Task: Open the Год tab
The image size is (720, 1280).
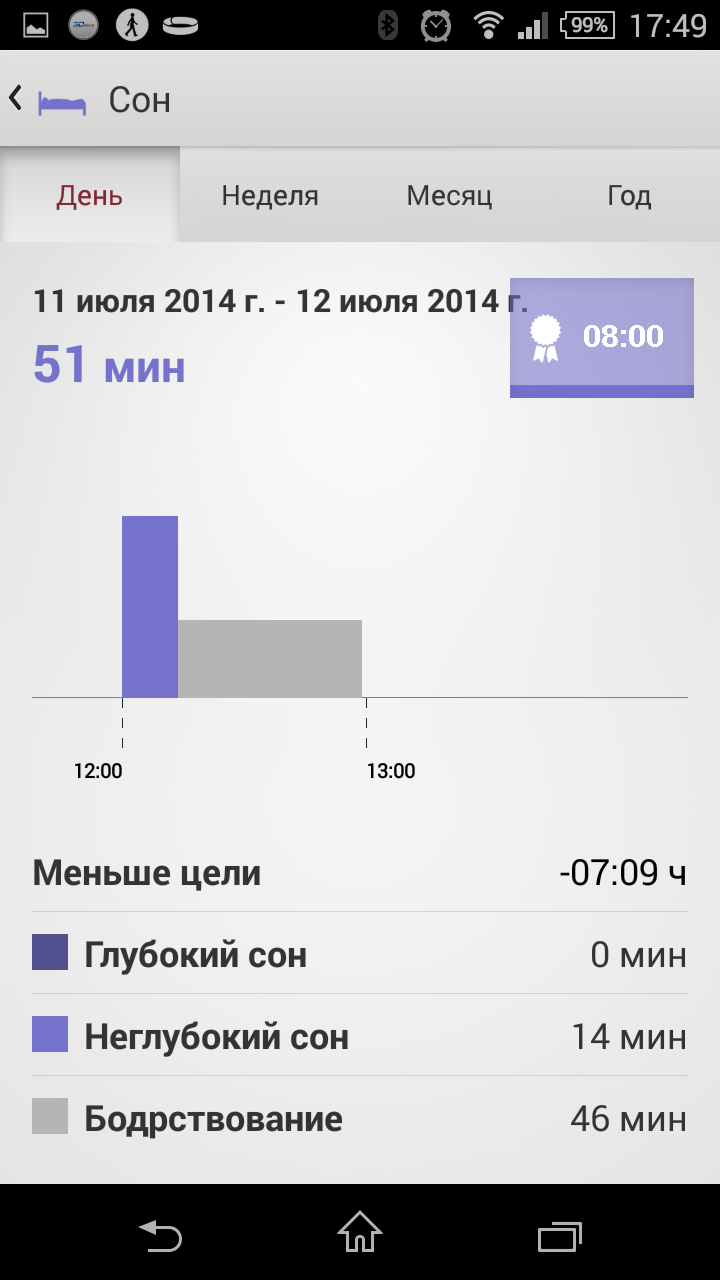Action: (630, 195)
